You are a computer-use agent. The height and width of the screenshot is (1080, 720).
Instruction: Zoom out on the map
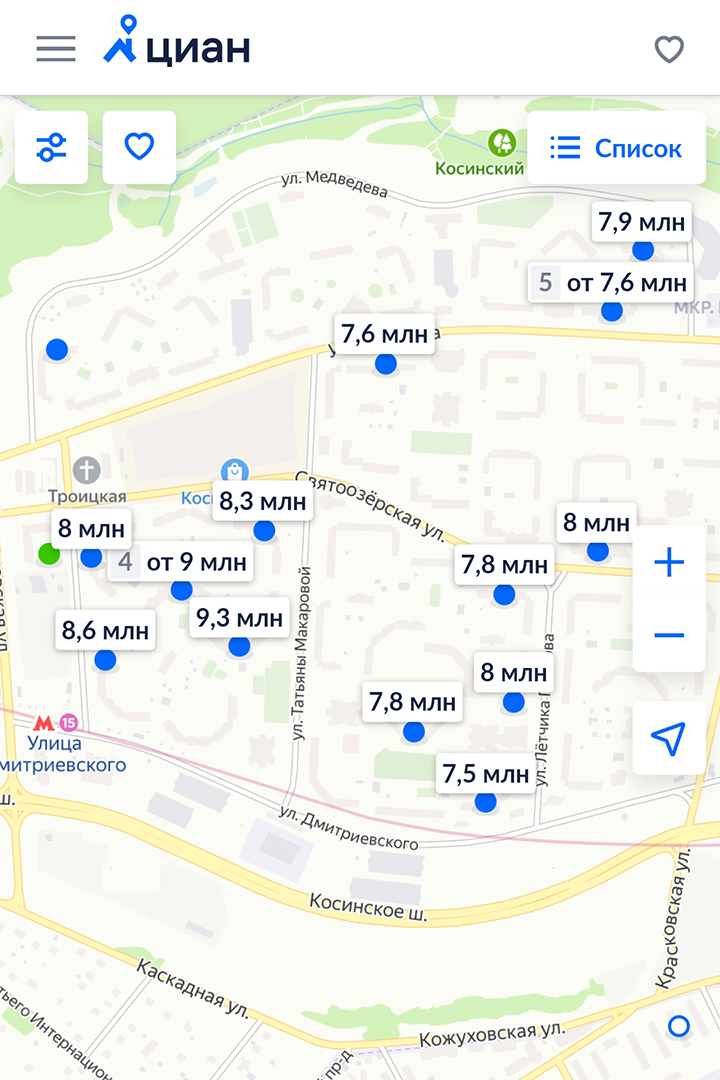point(668,635)
